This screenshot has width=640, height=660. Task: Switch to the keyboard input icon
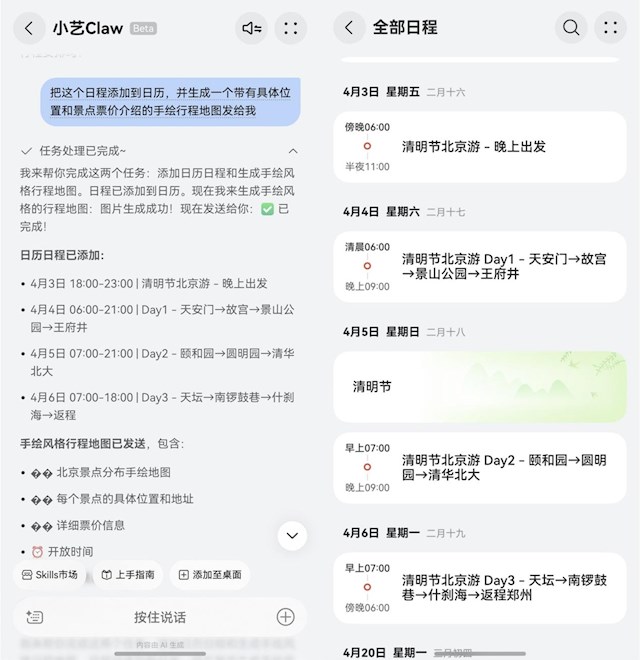[35, 617]
